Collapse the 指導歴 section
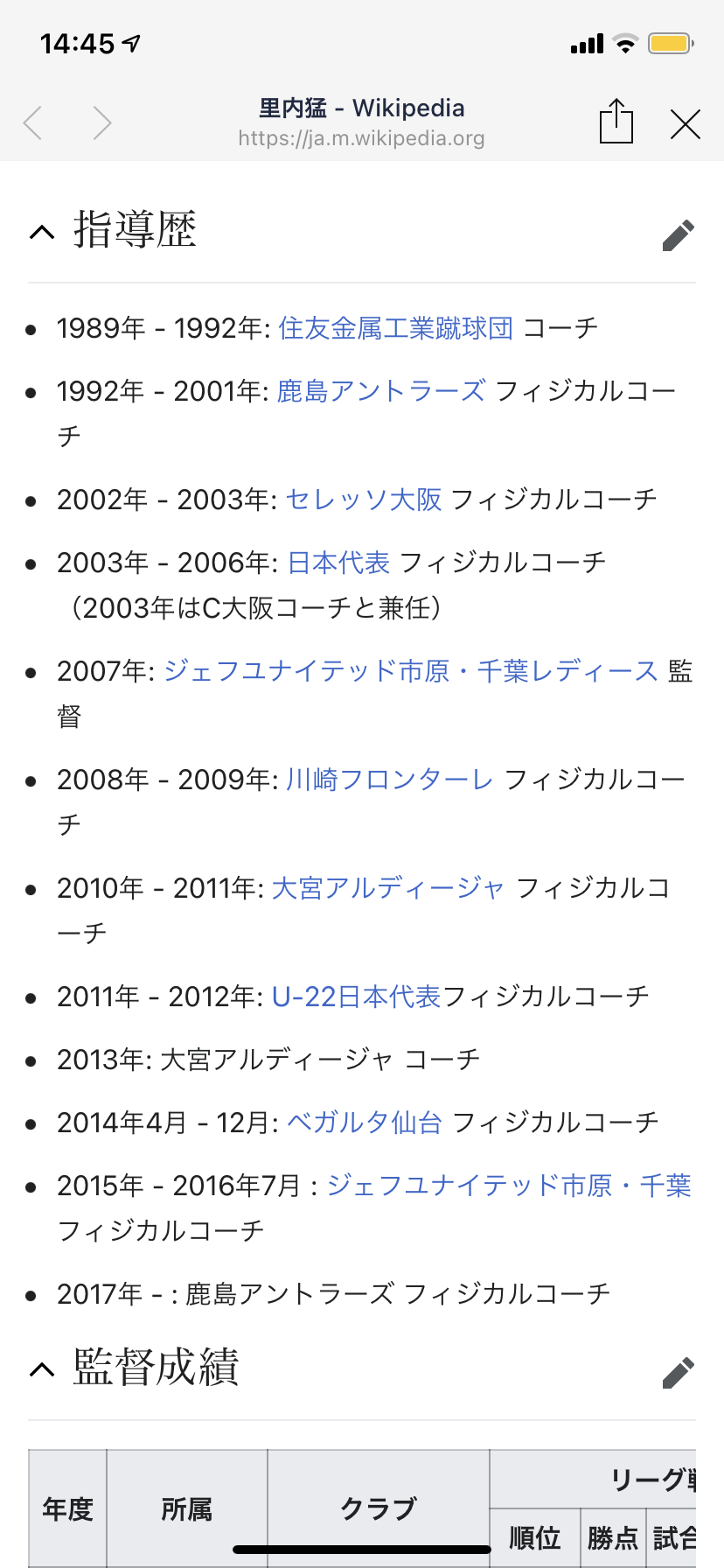Screen dimensions: 724x1568 coord(42,232)
